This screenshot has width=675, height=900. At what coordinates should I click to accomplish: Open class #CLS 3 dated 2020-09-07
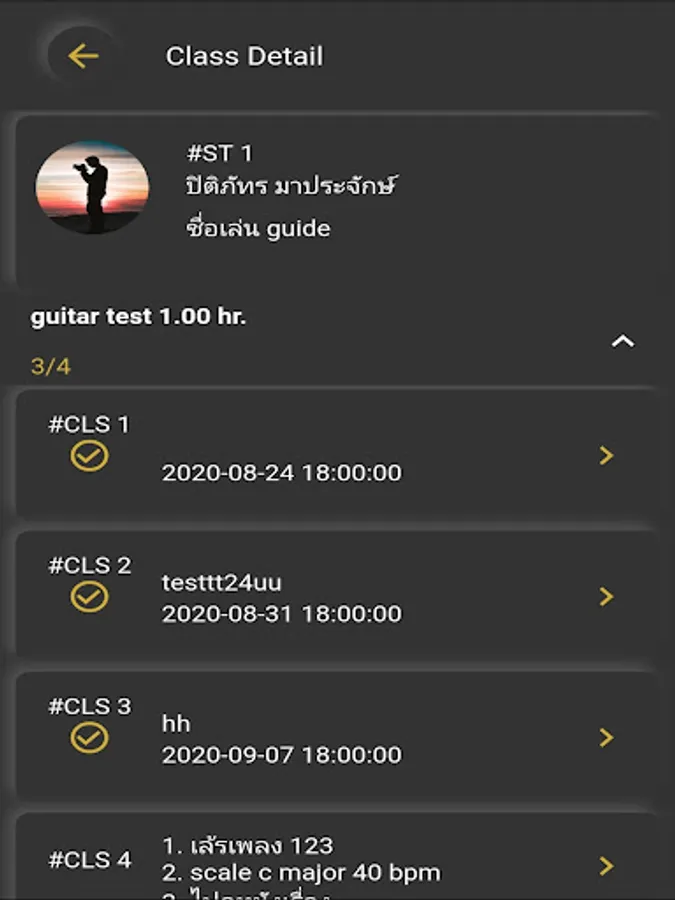coord(337,736)
